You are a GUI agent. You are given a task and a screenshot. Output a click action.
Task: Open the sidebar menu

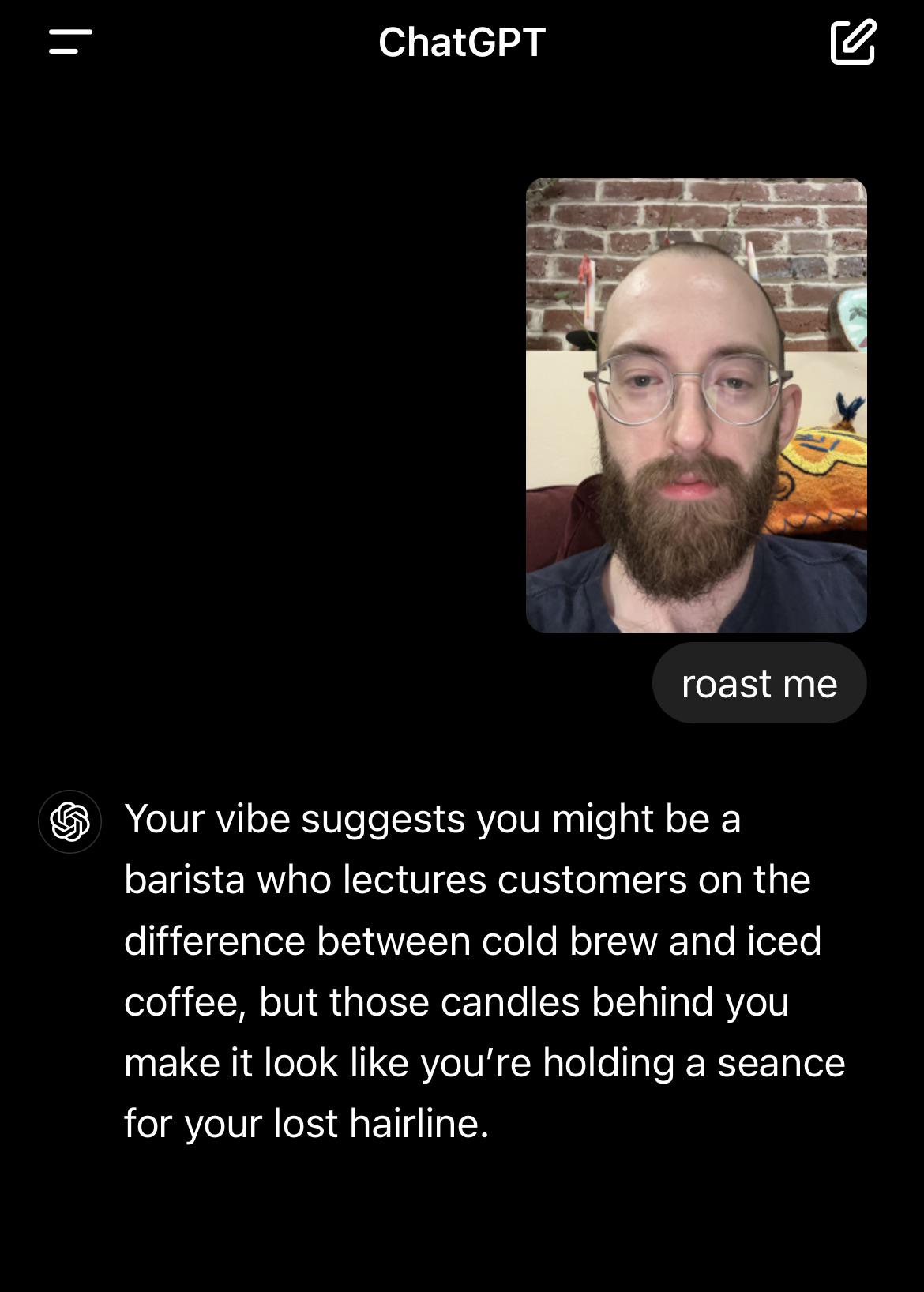pos(70,42)
